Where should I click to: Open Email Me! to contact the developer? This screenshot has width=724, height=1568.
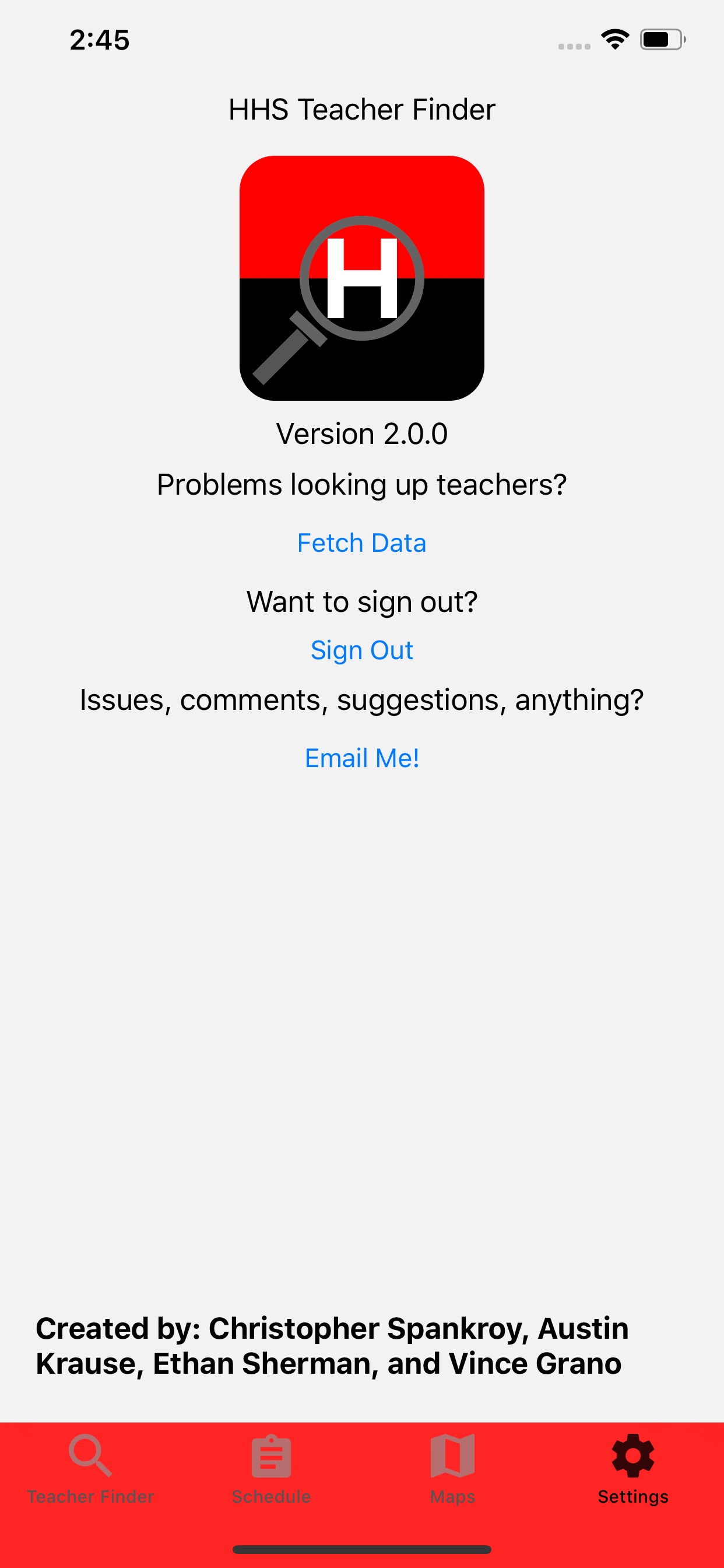click(x=361, y=757)
